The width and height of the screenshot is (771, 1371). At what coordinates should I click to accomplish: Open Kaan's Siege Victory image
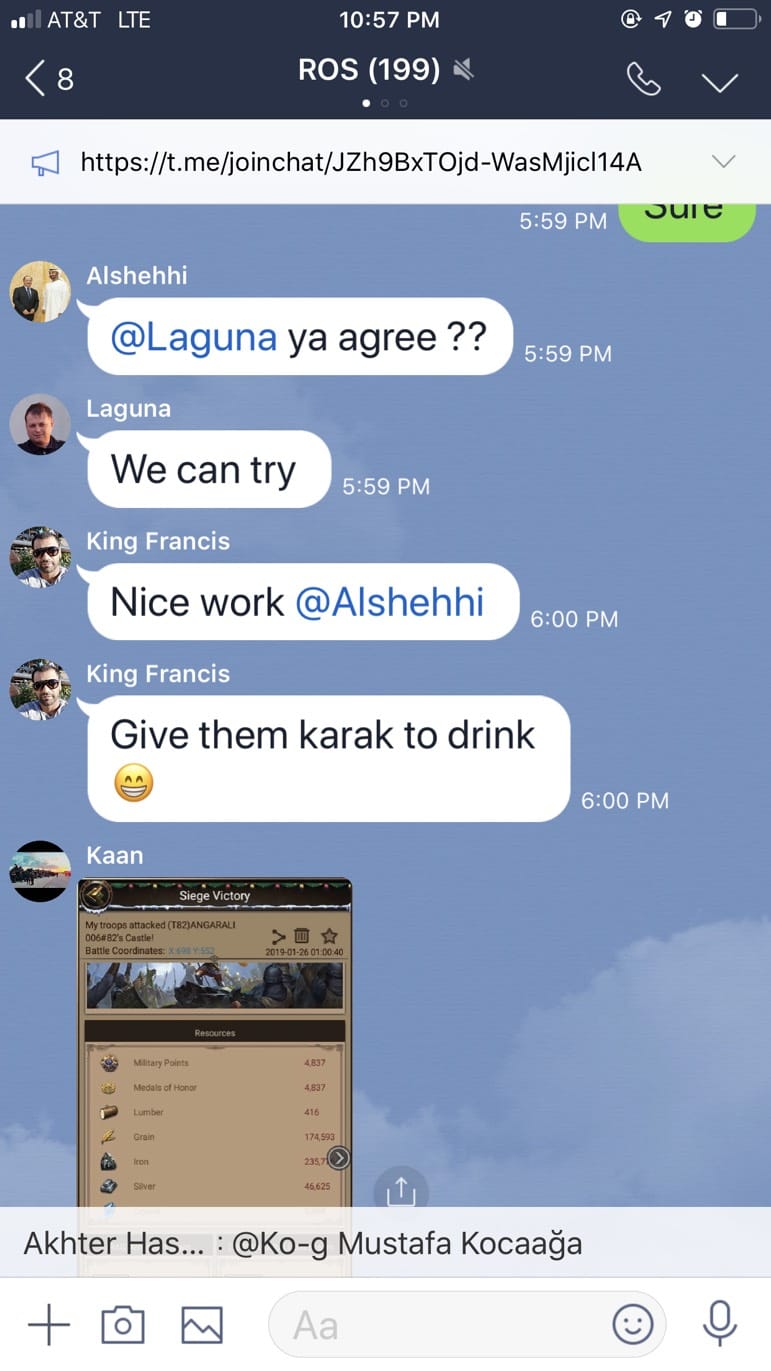pos(215,1040)
